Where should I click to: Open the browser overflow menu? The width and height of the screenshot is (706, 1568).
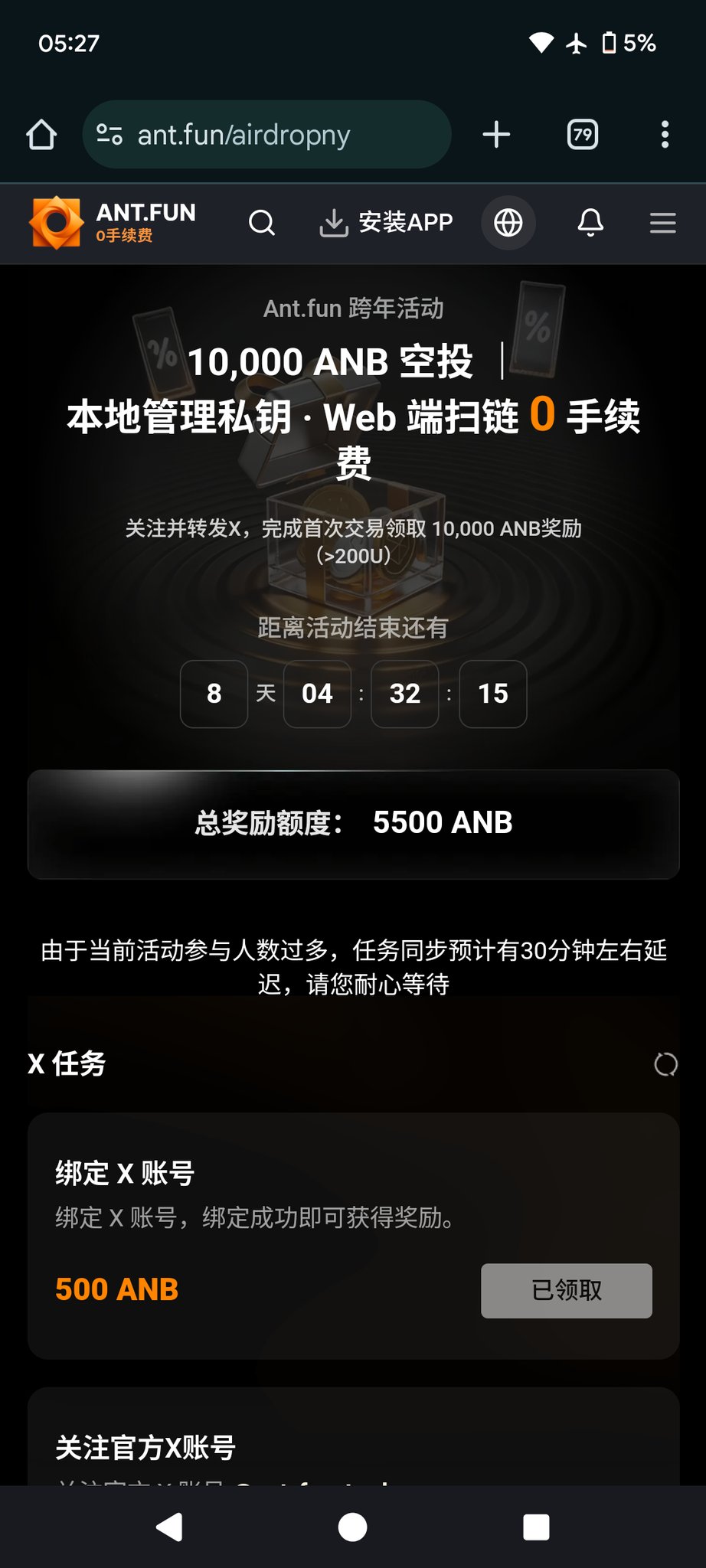tap(665, 135)
